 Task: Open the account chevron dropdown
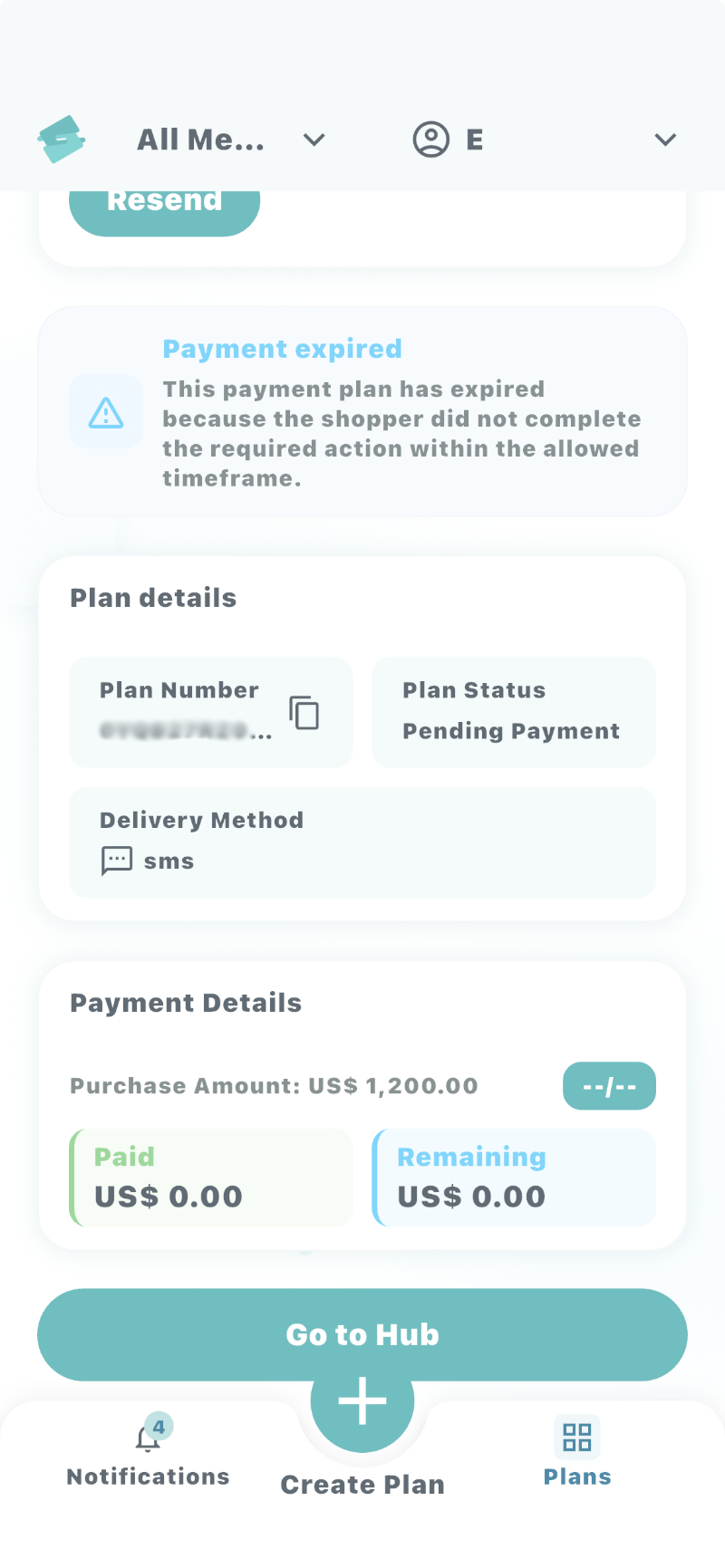point(665,139)
